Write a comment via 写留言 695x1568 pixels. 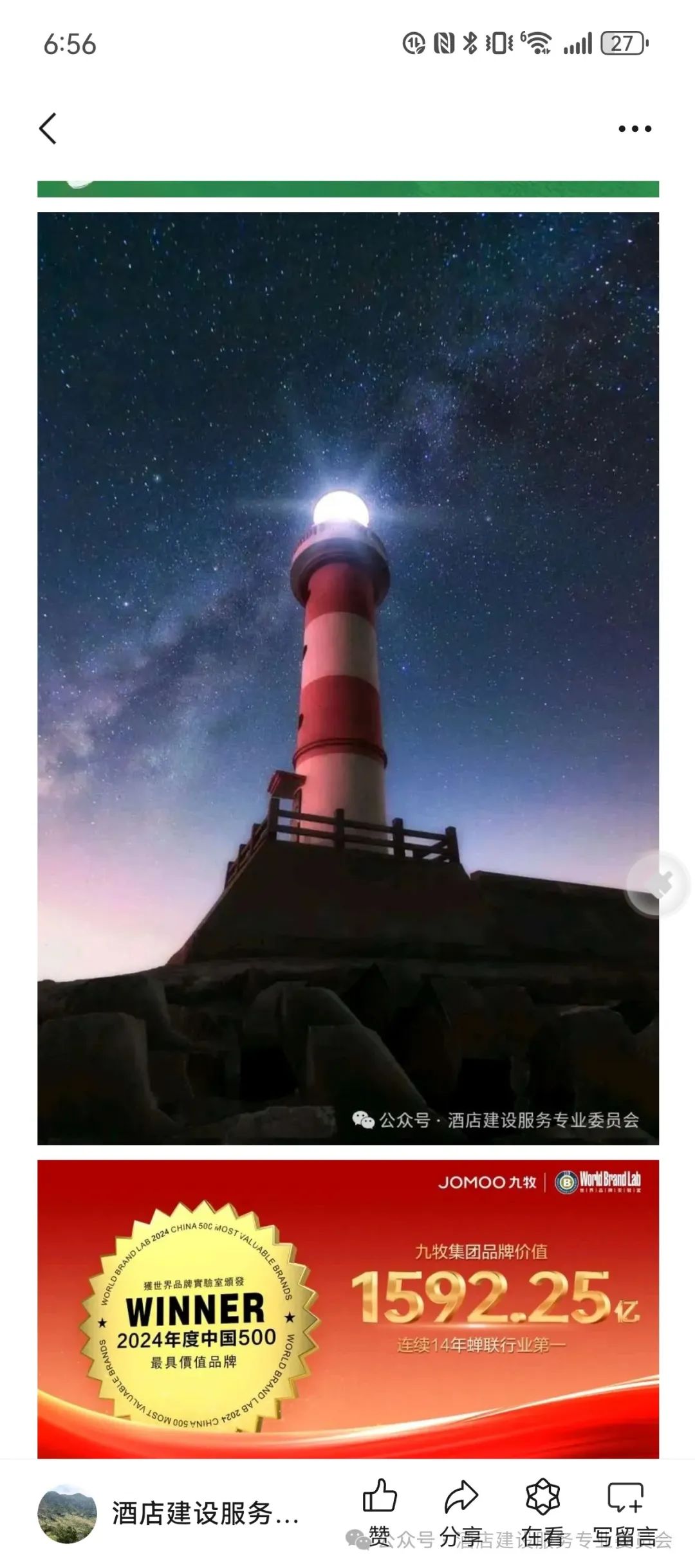625,1510
